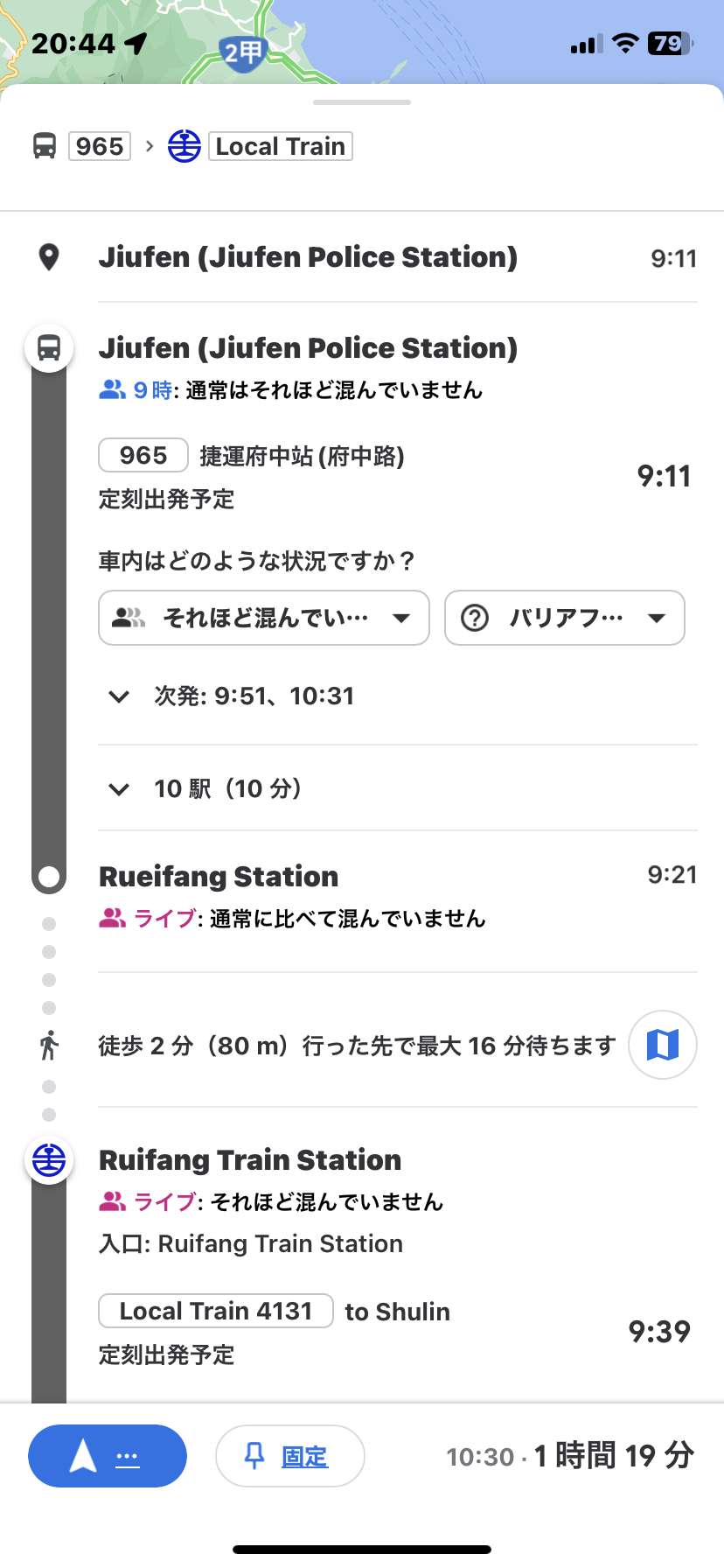Open Ruifang Train Station details
Screen dimensions: 724x1568
[x=250, y=1160]
